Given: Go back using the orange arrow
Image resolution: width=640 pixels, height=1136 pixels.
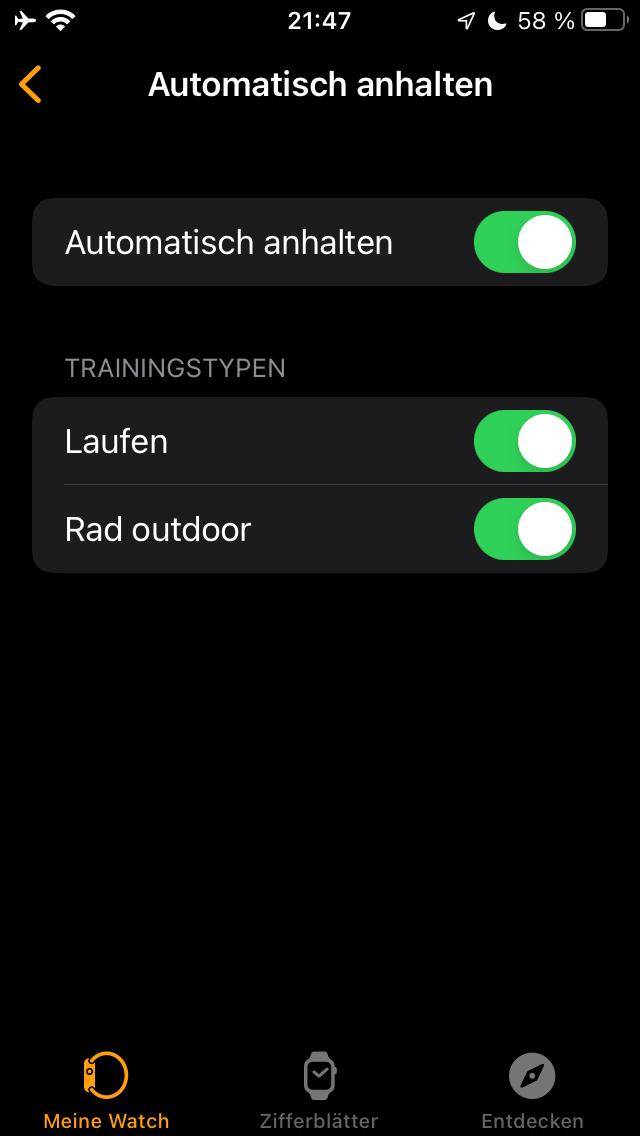Looking at the screenshot, I should (31, 85).
